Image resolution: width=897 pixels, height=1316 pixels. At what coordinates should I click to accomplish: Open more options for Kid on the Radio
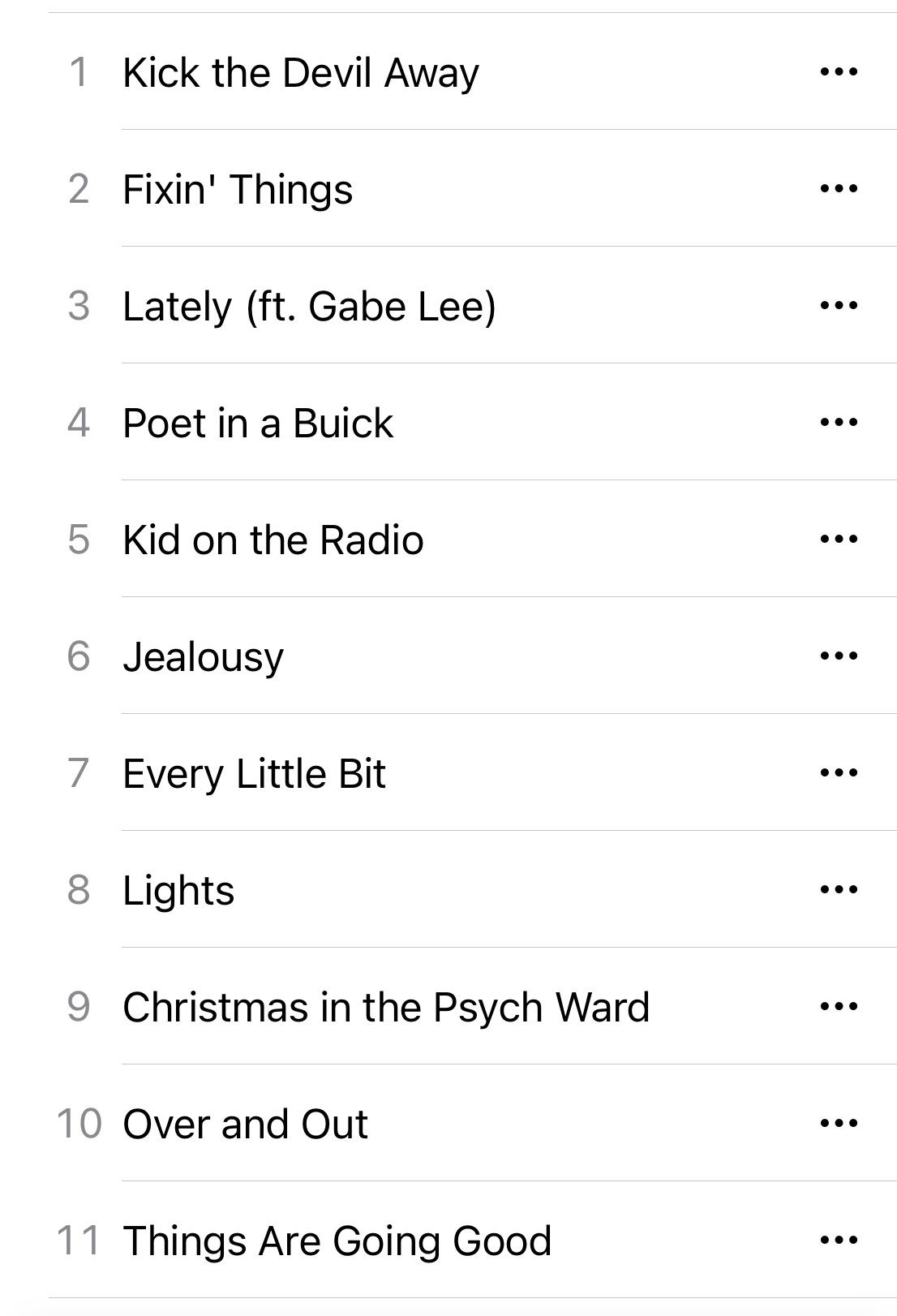pos(839,540)
